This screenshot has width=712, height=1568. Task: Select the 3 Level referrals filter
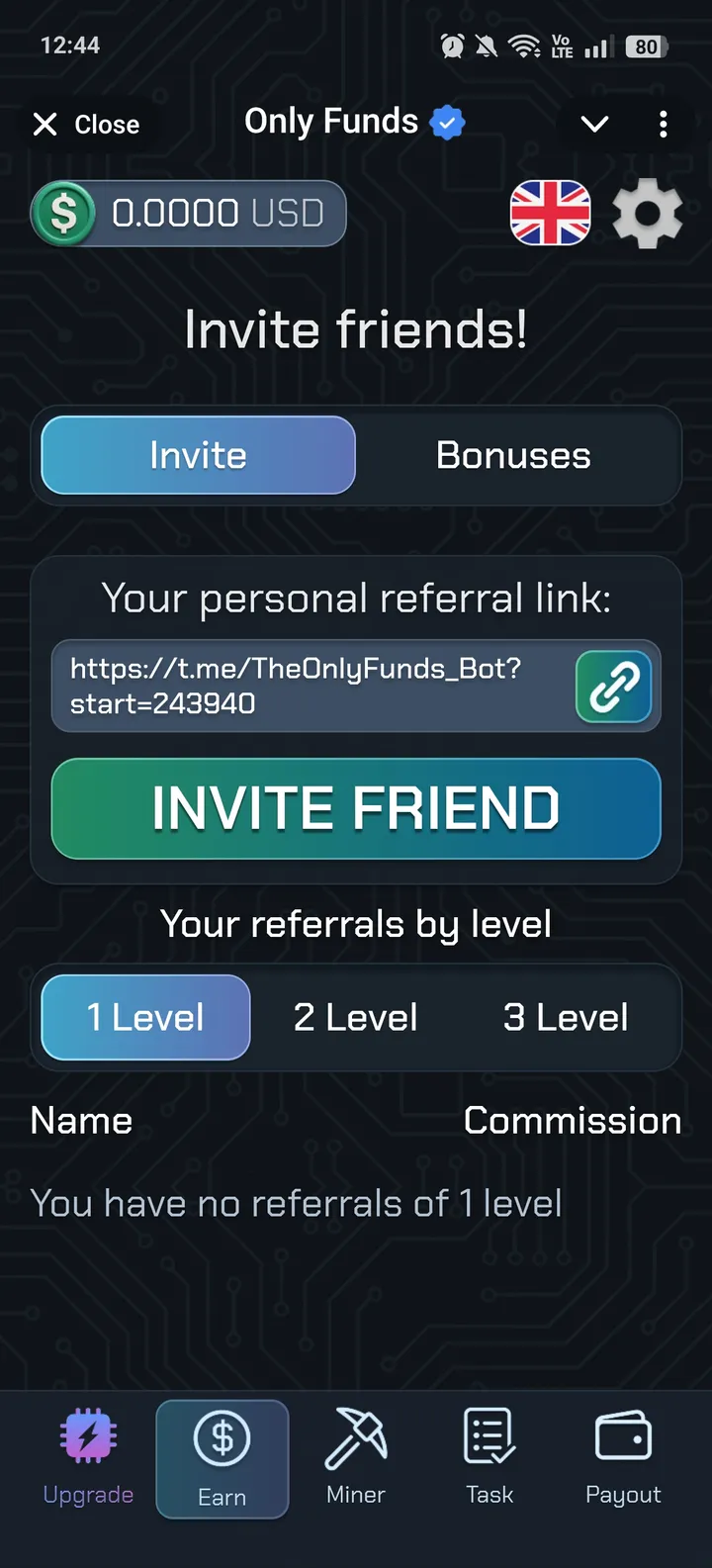point(565,1017)
